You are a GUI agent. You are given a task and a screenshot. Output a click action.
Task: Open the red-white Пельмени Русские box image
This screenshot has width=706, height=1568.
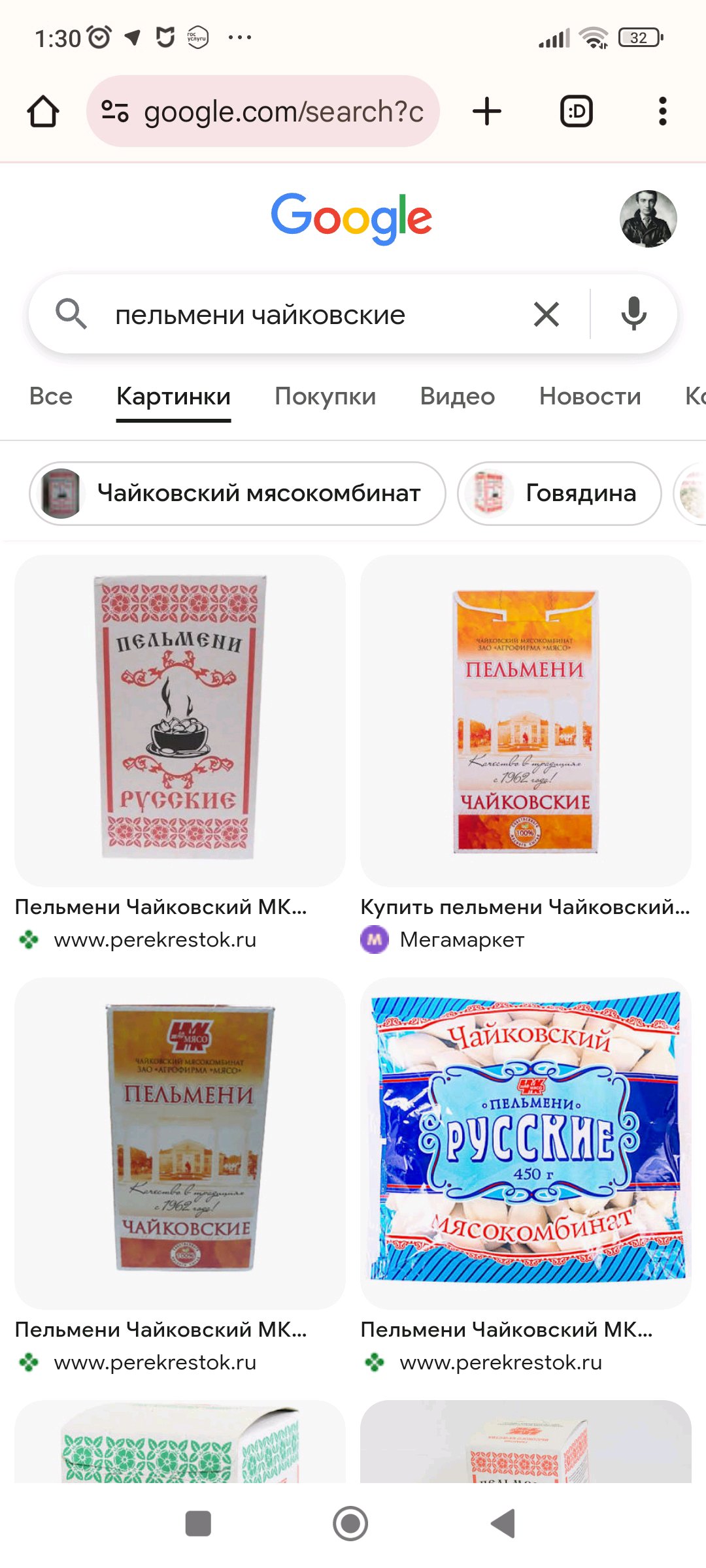click(x=180, y=719)
